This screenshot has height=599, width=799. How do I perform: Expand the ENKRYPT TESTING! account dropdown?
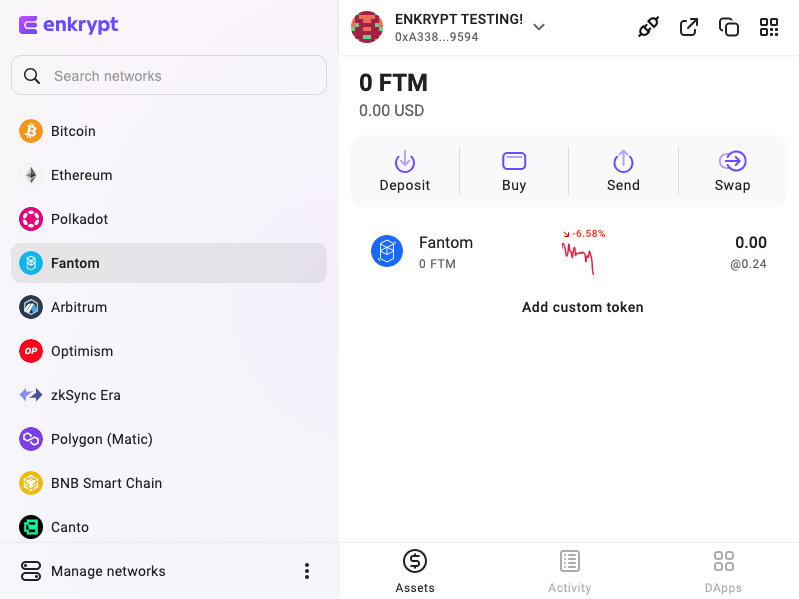tap(539, 27)
